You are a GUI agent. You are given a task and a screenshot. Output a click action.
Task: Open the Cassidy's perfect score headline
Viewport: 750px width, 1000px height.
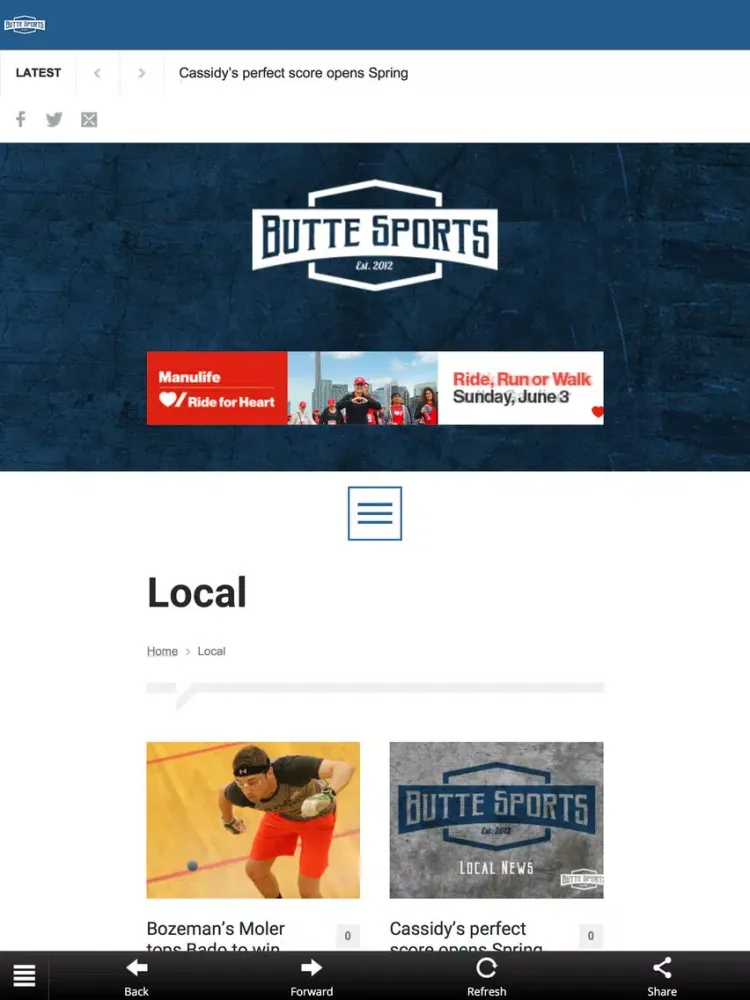coord(293,73)
